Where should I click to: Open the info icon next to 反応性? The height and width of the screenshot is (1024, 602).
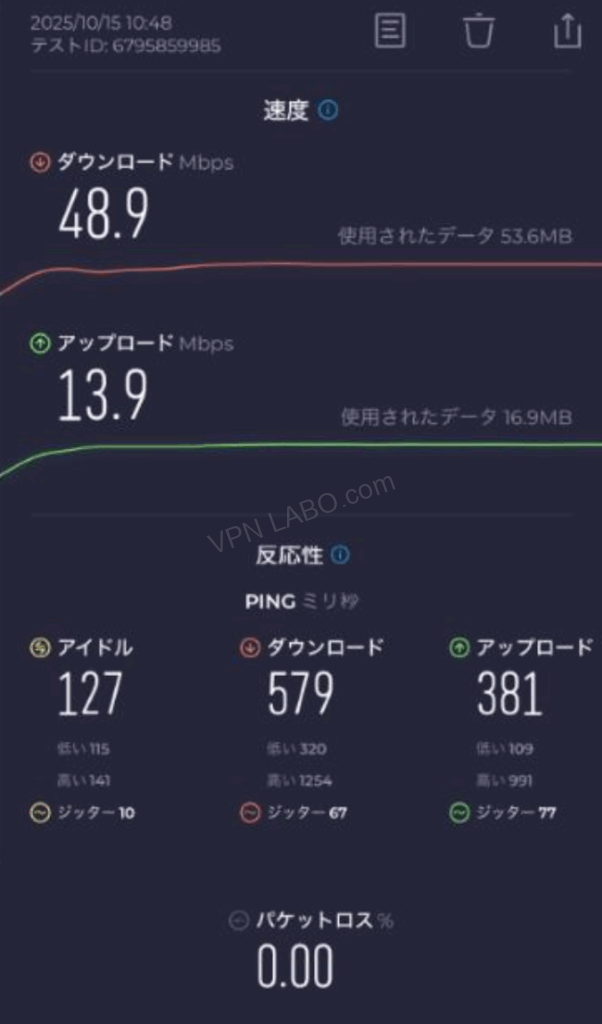[340, 555]
